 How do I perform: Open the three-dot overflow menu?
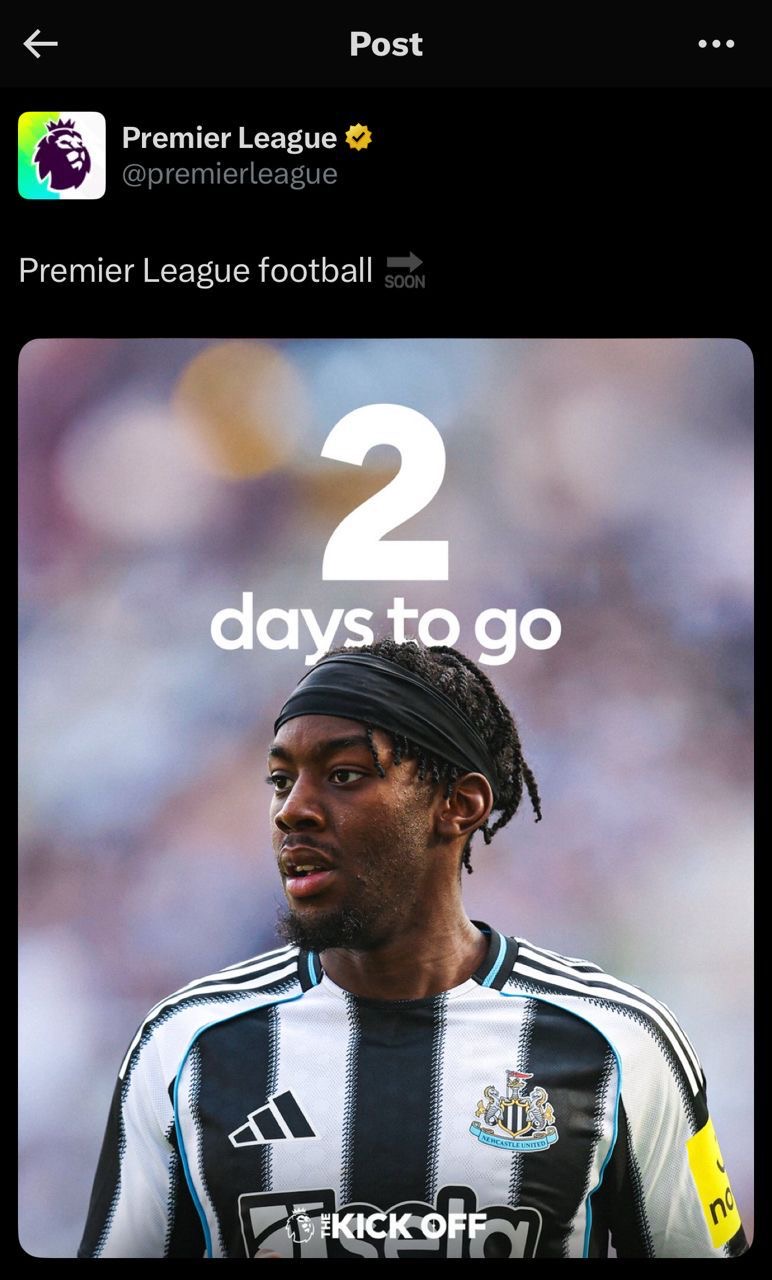[716, 44]
